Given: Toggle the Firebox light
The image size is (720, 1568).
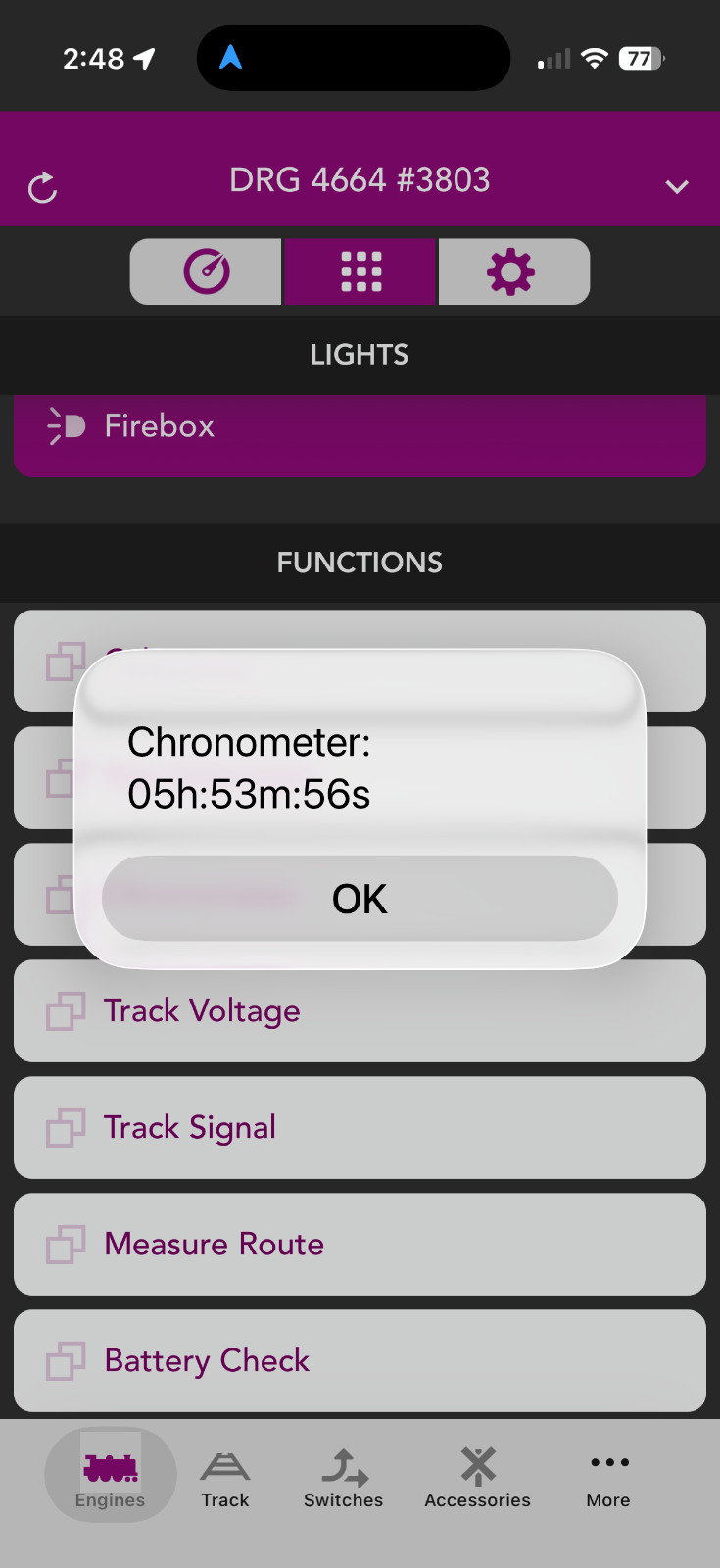Looking at the screenshot, I should click(360, 432).
